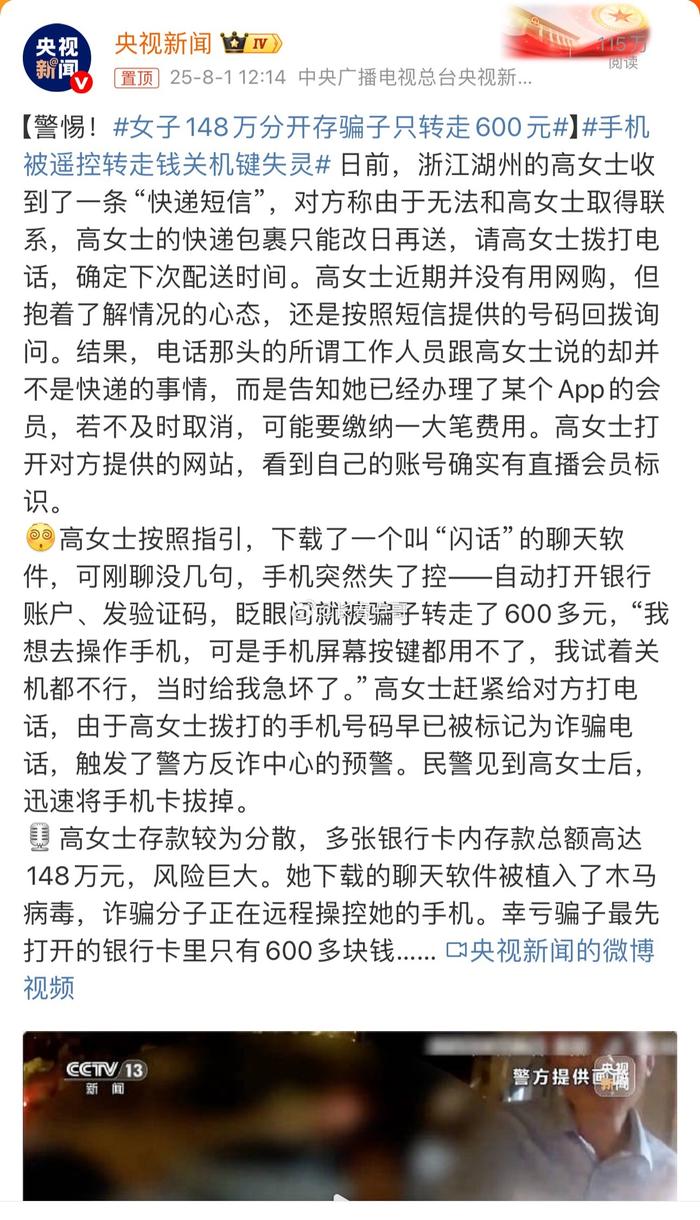
Task: Open hashtag #女子148万分开存骗子只转走600元#
Action: [x=343, y=127]
